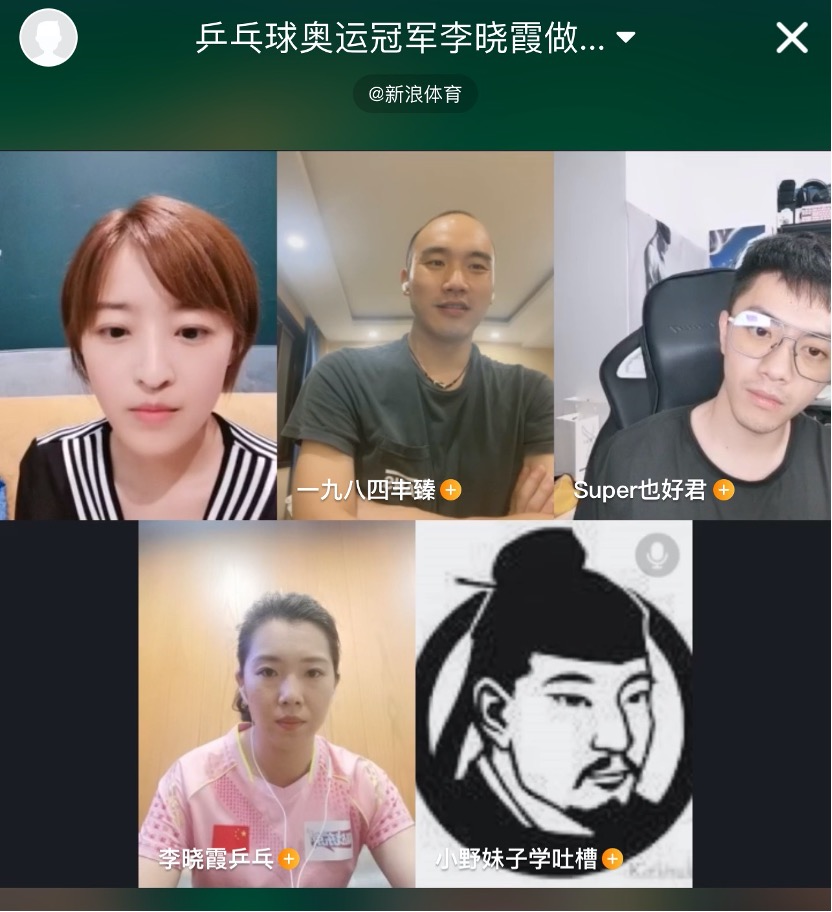Follow Super也好君 with the plus icon
The image size is (832, 912).
coord(723,490)
